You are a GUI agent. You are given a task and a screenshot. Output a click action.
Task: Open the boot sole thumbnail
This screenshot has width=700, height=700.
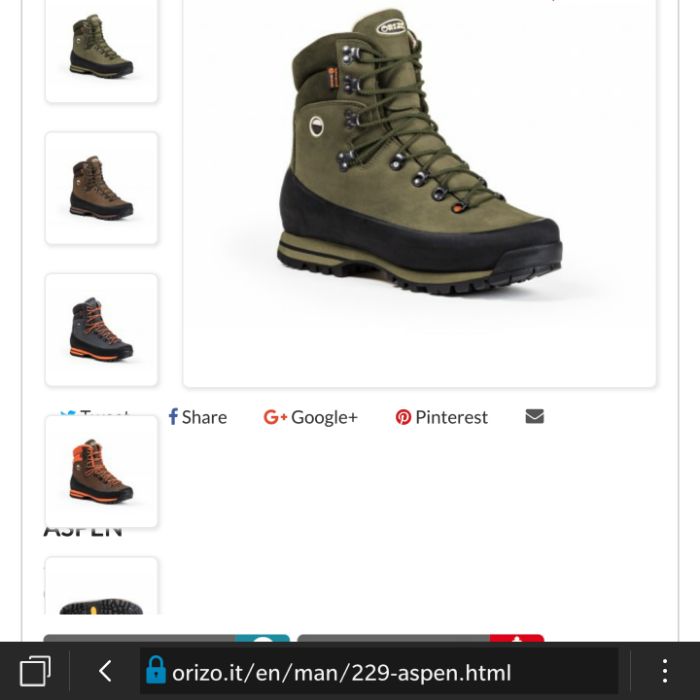pyautogui.click(x=101, y=590)
